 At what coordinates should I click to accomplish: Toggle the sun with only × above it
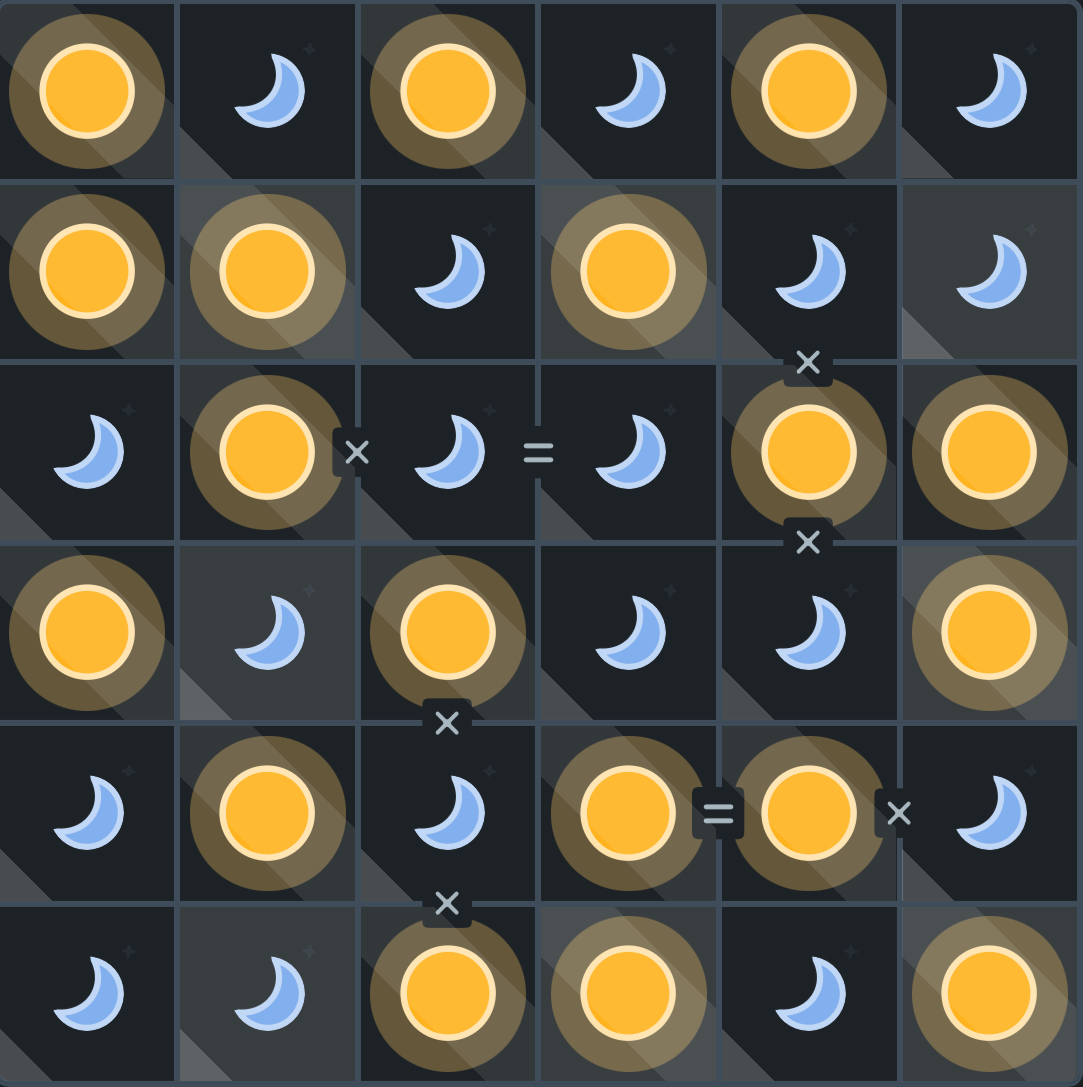(448, 993)
